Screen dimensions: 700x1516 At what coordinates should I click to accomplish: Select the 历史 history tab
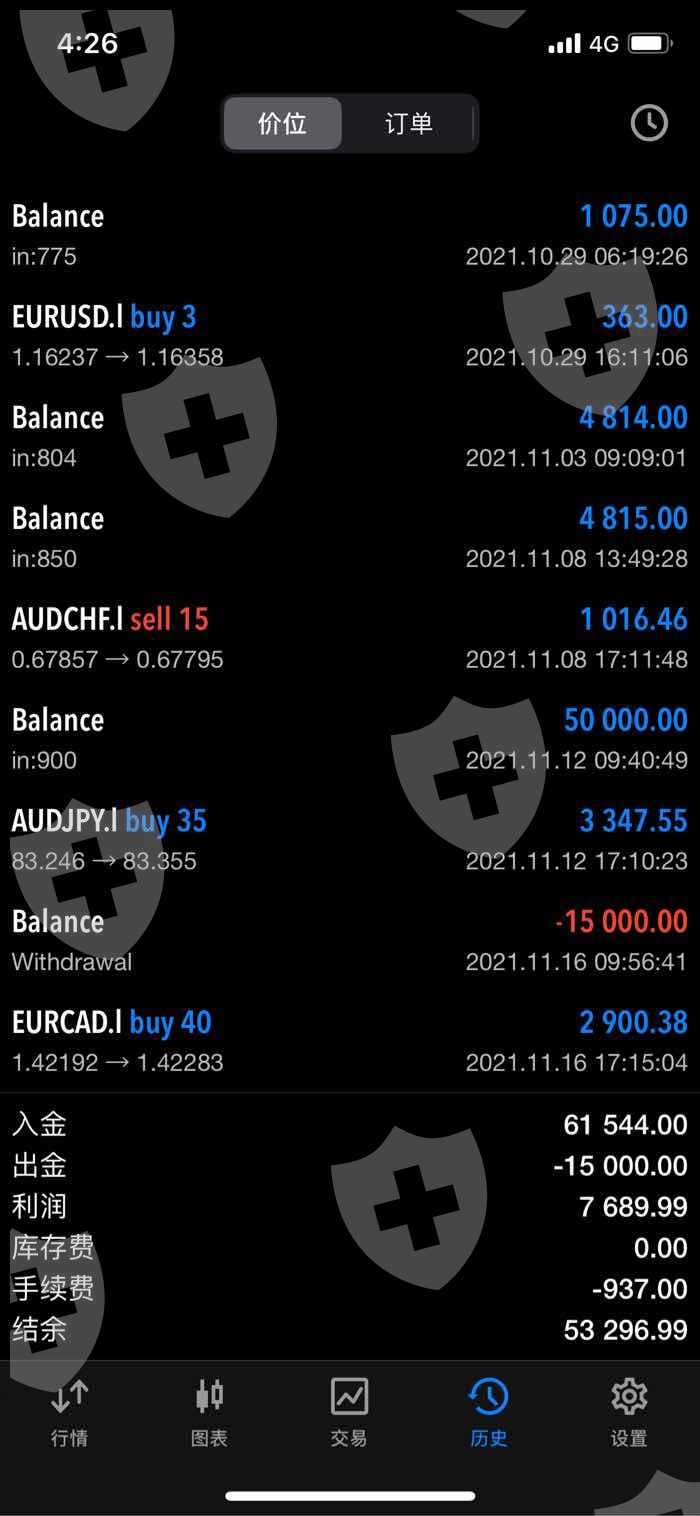point(489,1411)
